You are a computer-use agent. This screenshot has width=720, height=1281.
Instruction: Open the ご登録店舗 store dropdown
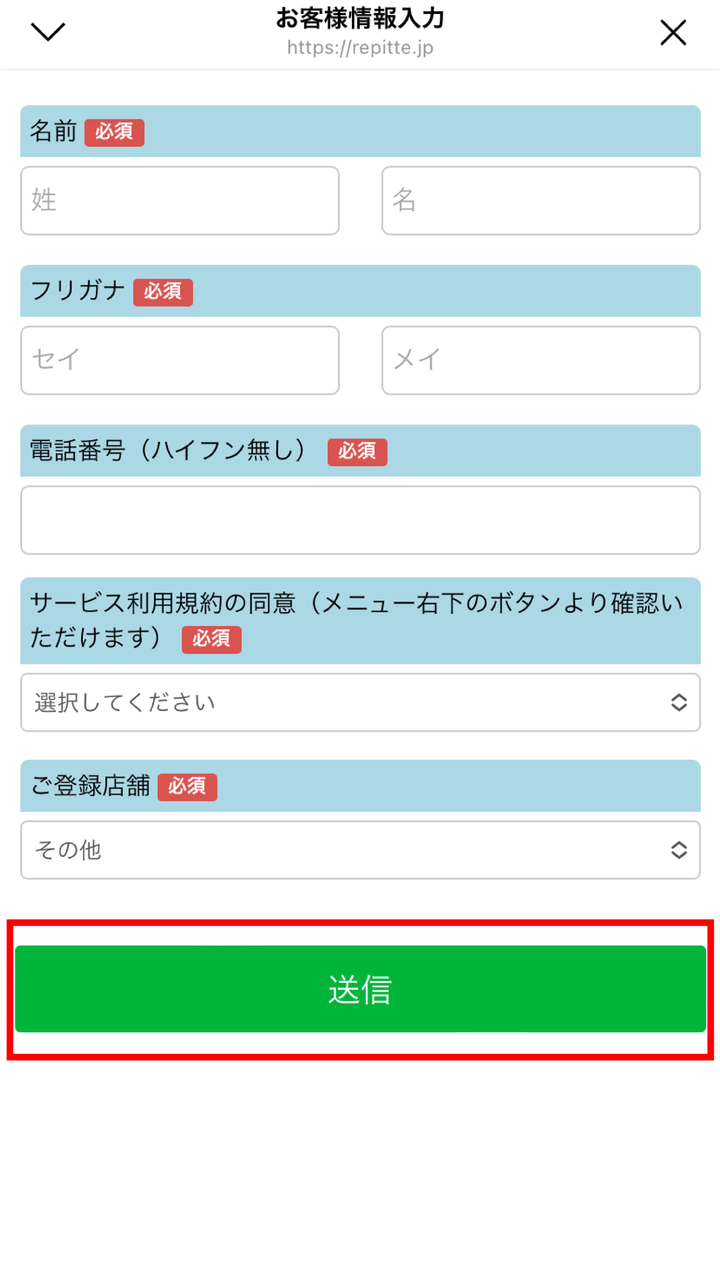coord(360,850)
